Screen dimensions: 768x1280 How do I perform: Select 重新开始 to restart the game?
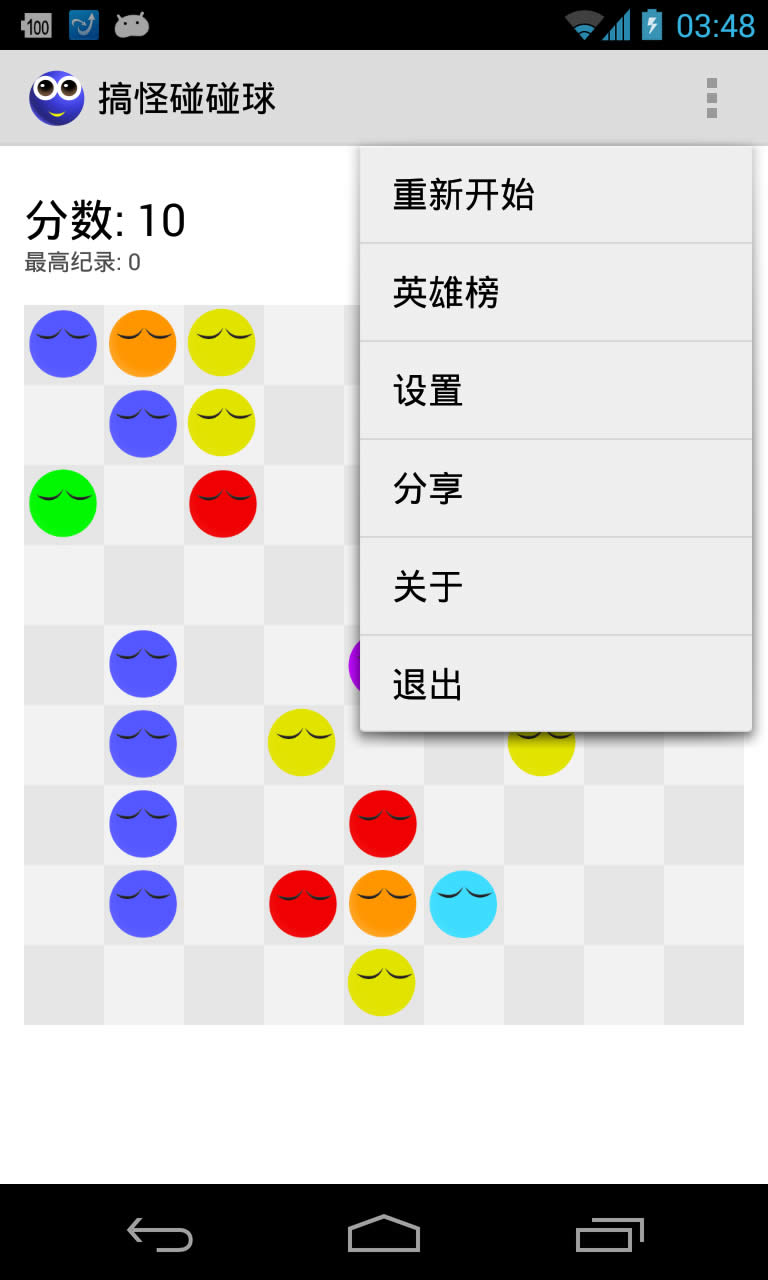tap(556, 195)
